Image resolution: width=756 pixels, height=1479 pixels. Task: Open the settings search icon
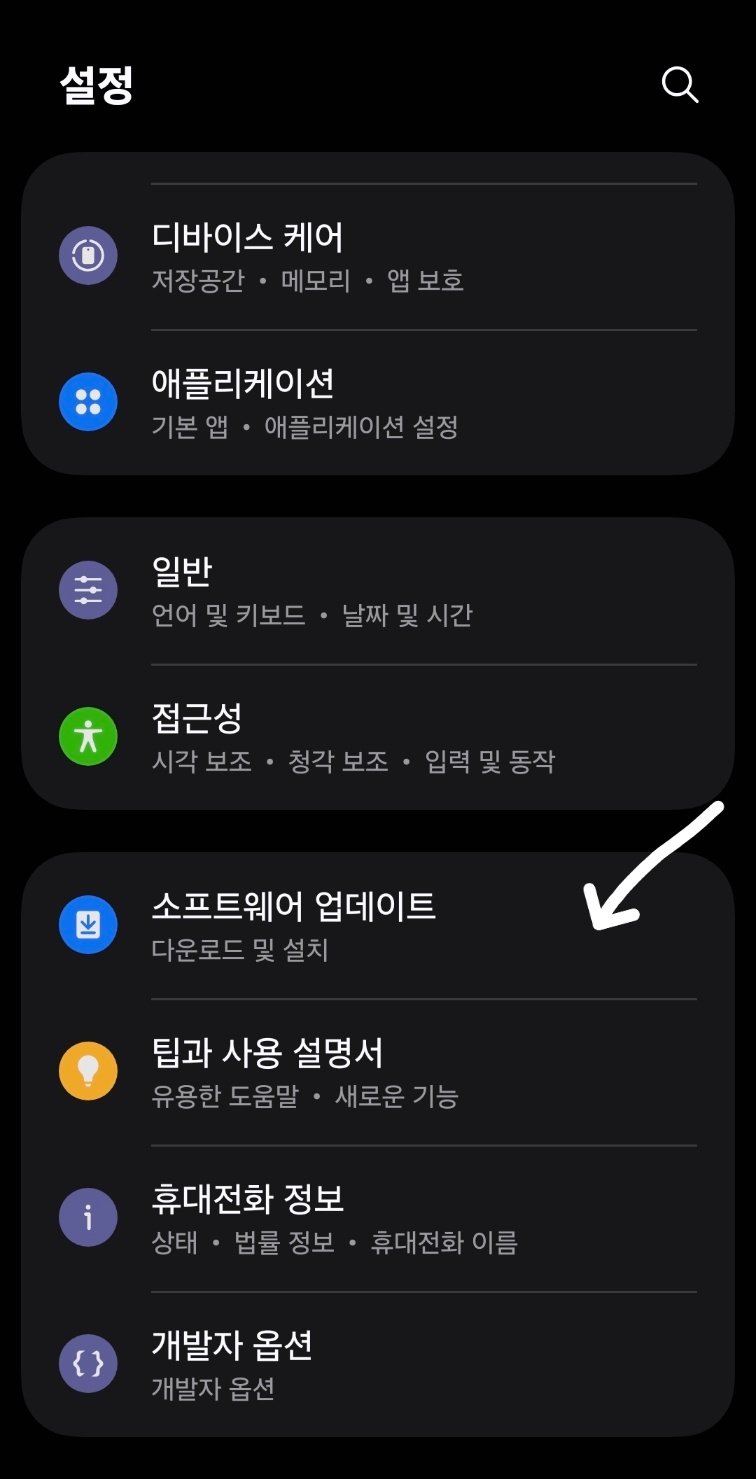pyautogui.click(x=680, y=85)
